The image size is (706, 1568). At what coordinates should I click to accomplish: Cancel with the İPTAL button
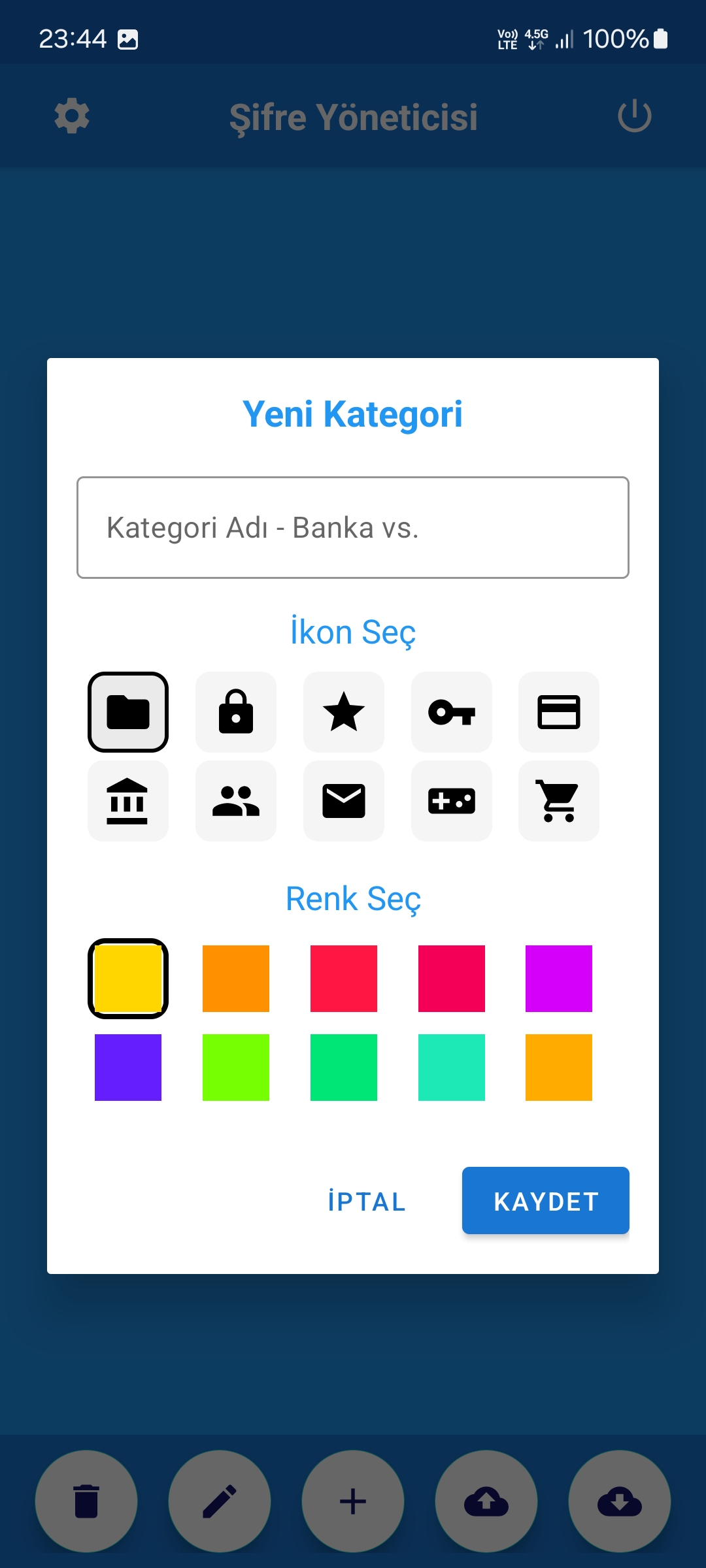tap(367, 1201)
